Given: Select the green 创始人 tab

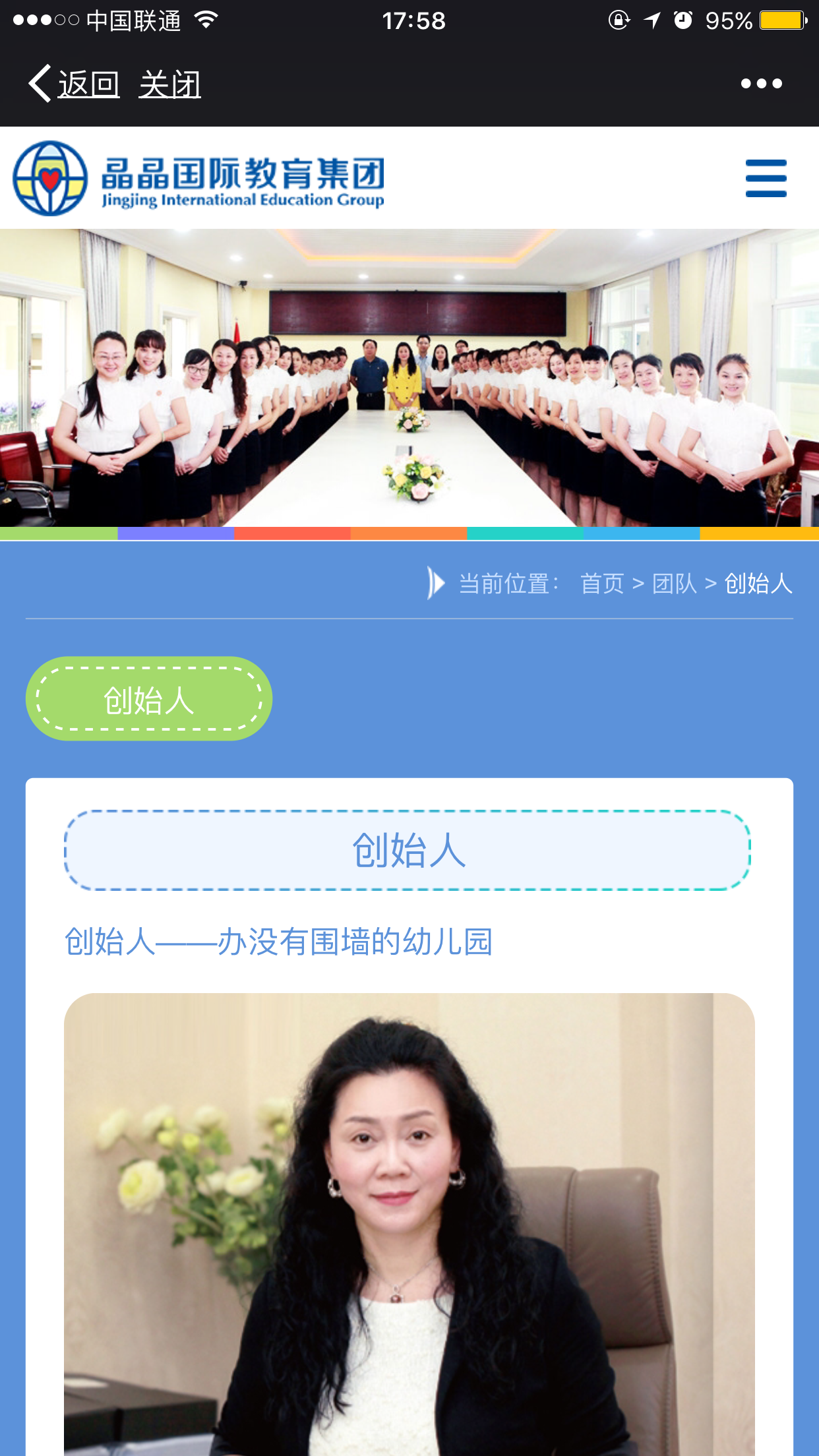Looking at the screenshot, I should click(x=149, y=699).
